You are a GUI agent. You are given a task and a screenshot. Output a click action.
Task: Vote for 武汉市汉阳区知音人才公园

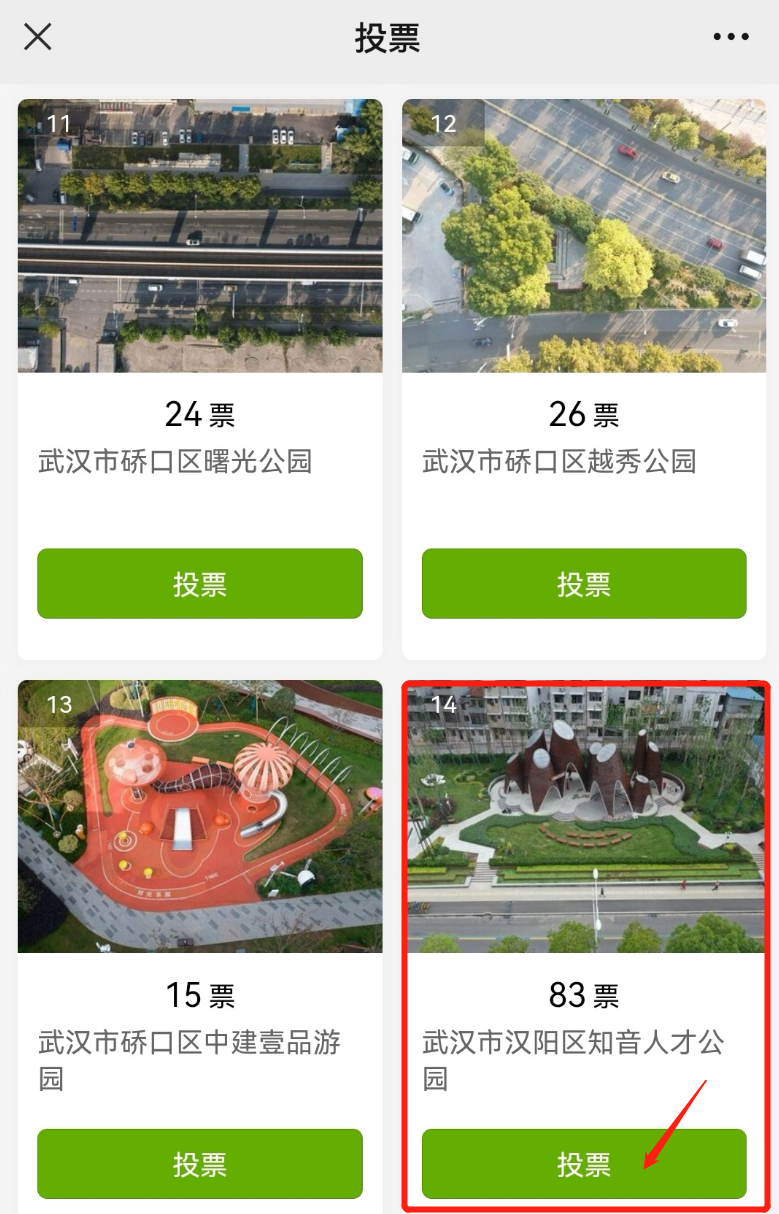(x=583, y=1163)
